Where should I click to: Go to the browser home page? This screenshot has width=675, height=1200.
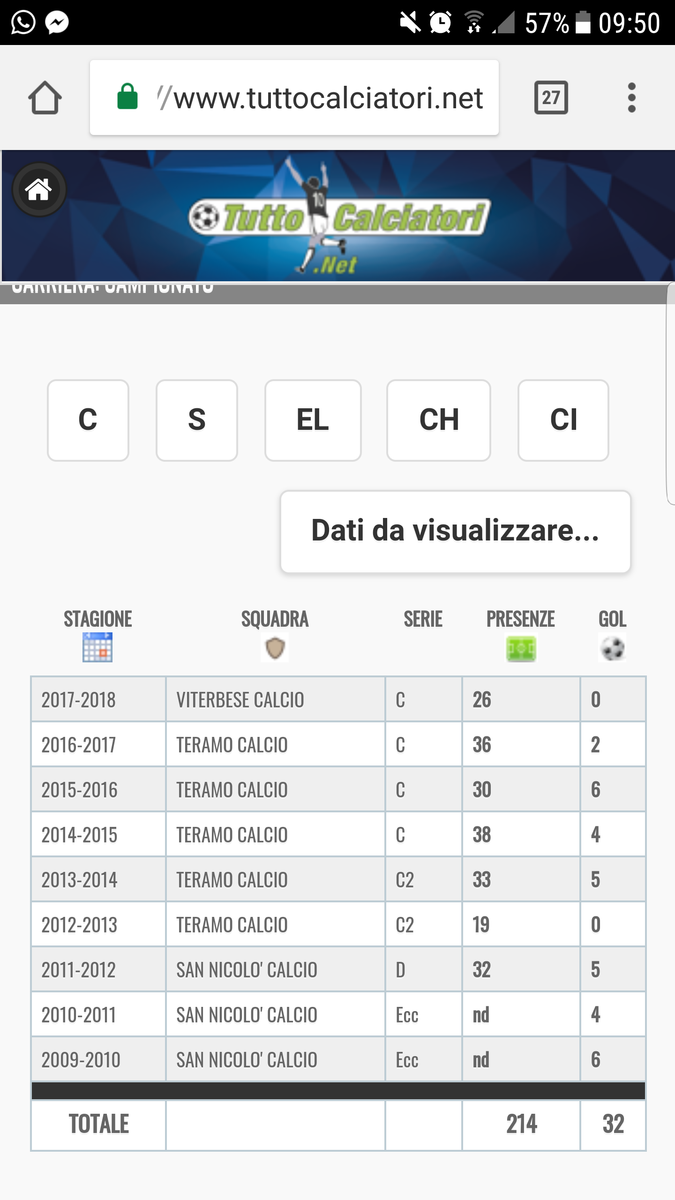[45, 98]
